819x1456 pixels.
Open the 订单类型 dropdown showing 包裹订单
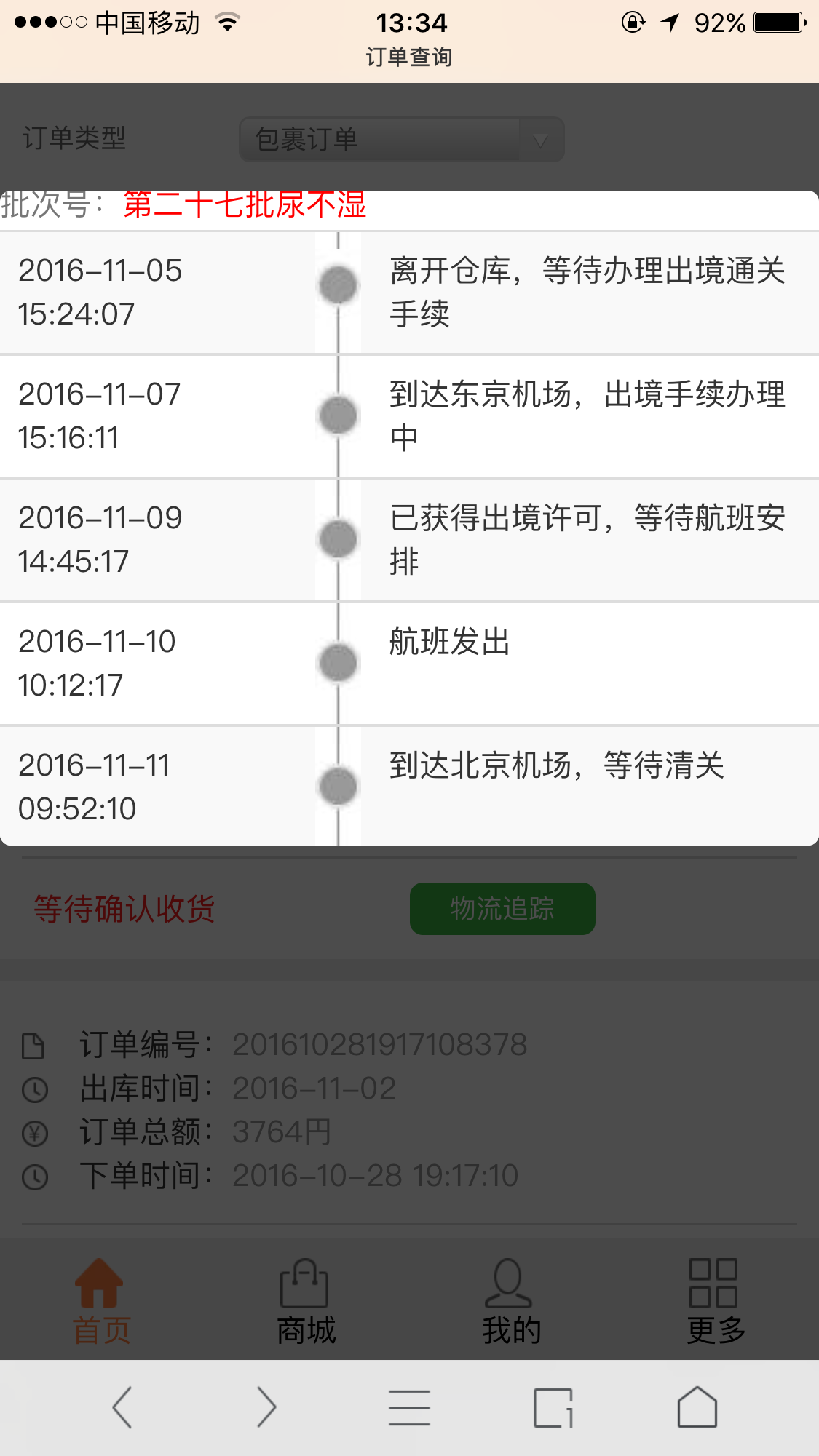(401, 139)
